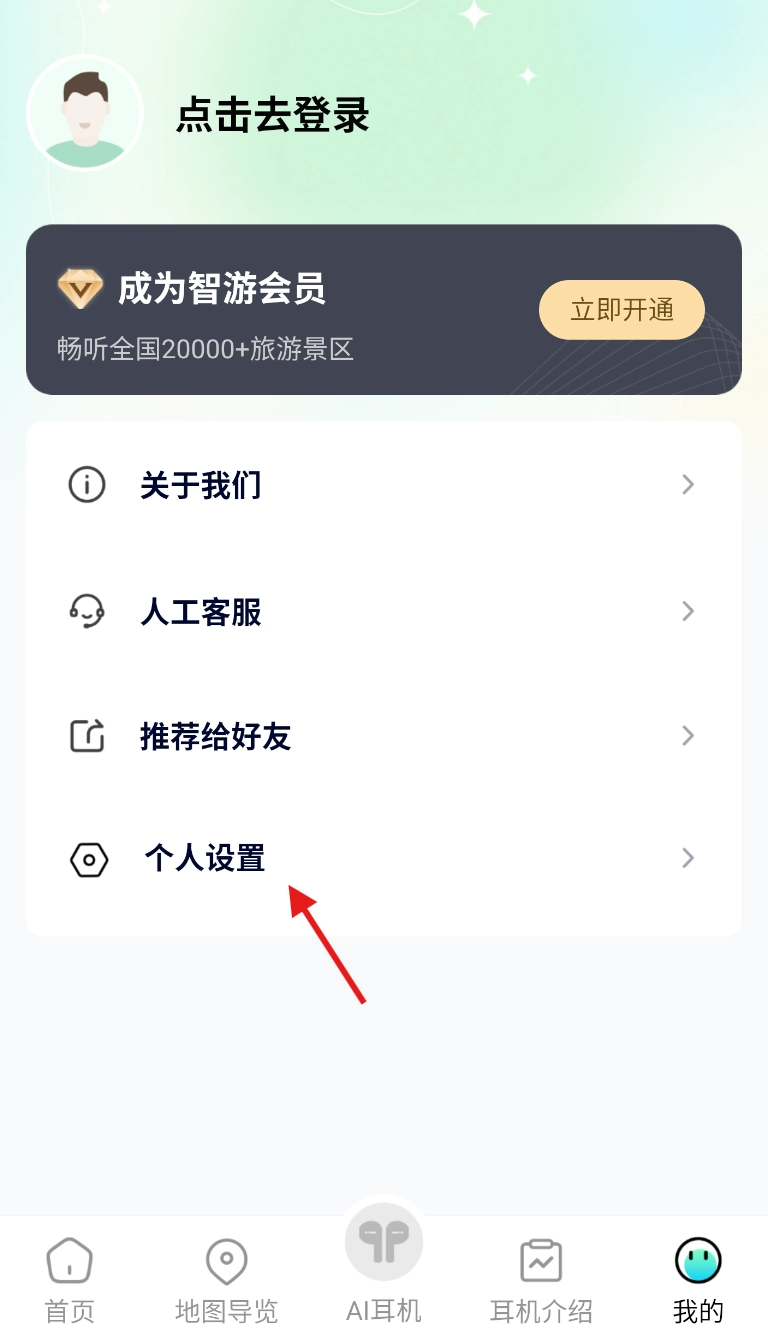The image size is (768, 1332).
Task: Open the AI耳机 tab
Action: pyautogui.click(x=384, y=1265)
